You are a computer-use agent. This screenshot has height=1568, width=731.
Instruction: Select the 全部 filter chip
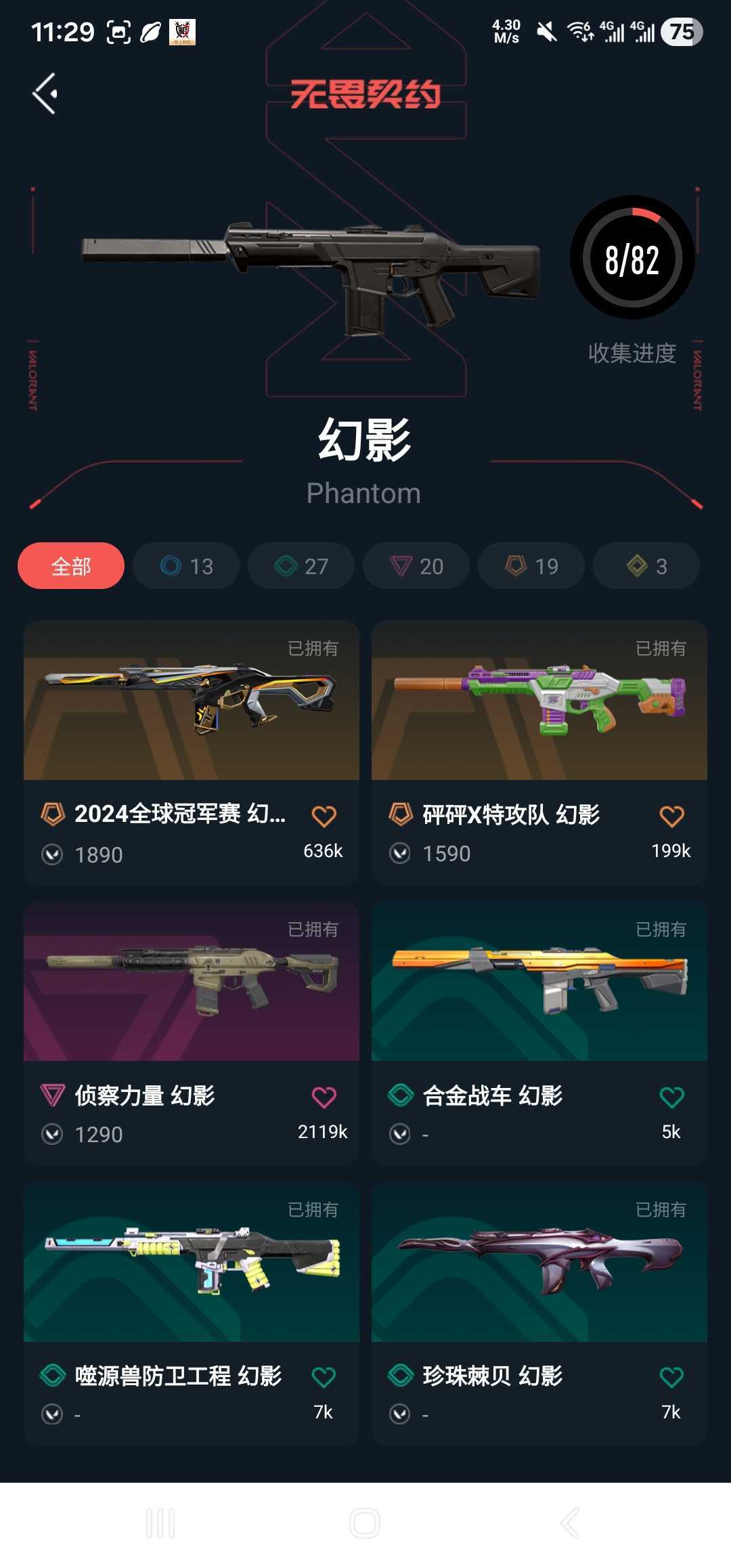click(x=71, y=566)
